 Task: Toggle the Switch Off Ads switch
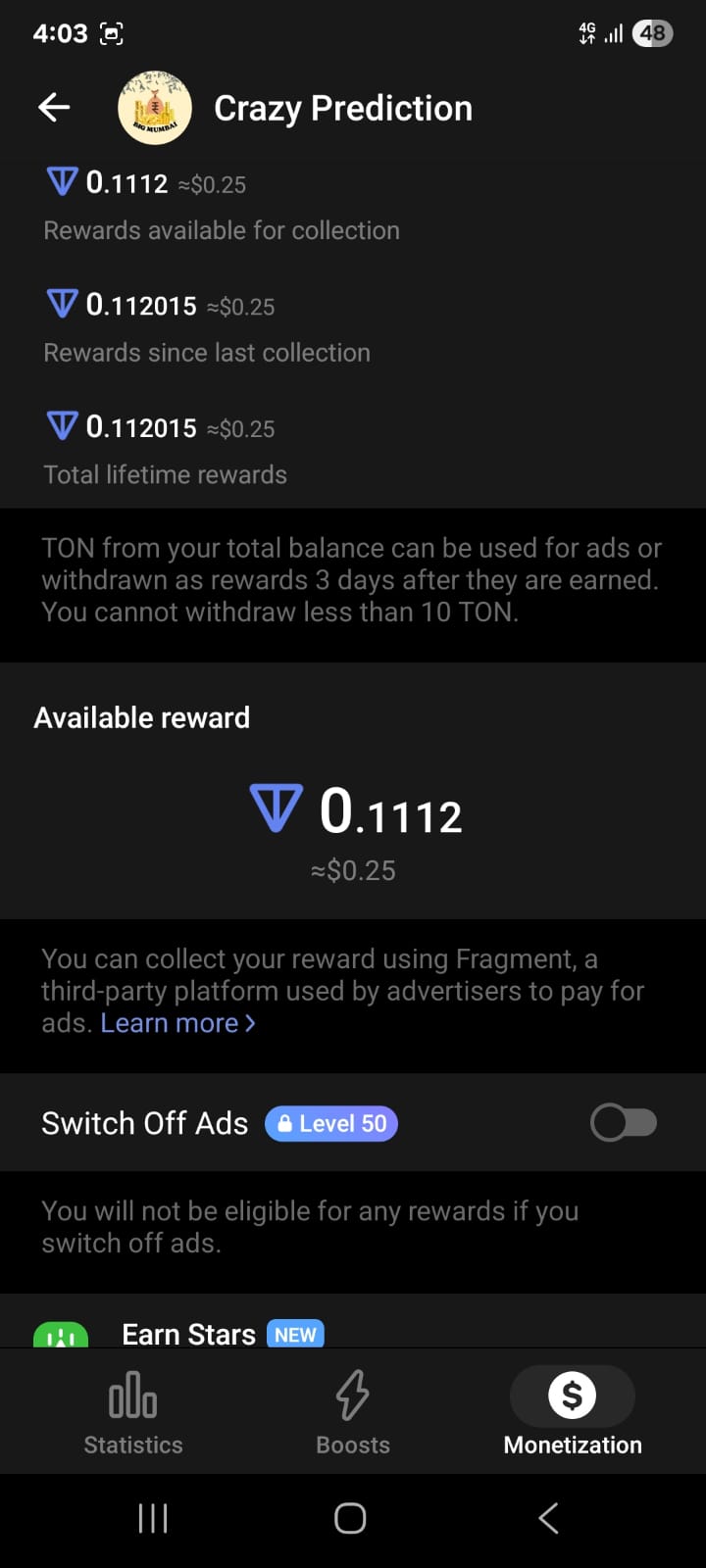click(x=624, y=1123)
